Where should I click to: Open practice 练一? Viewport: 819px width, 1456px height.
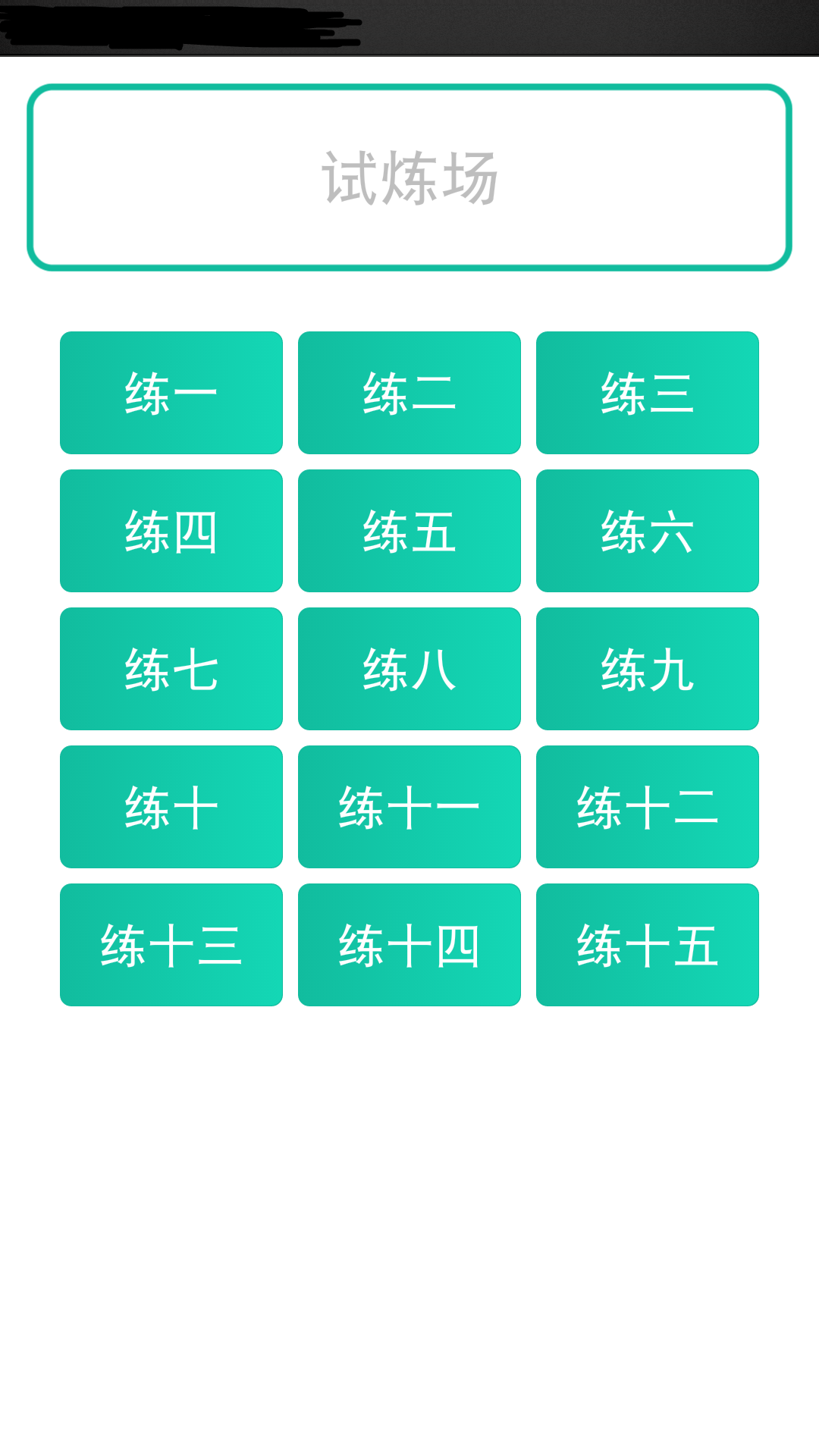[171, 393]
